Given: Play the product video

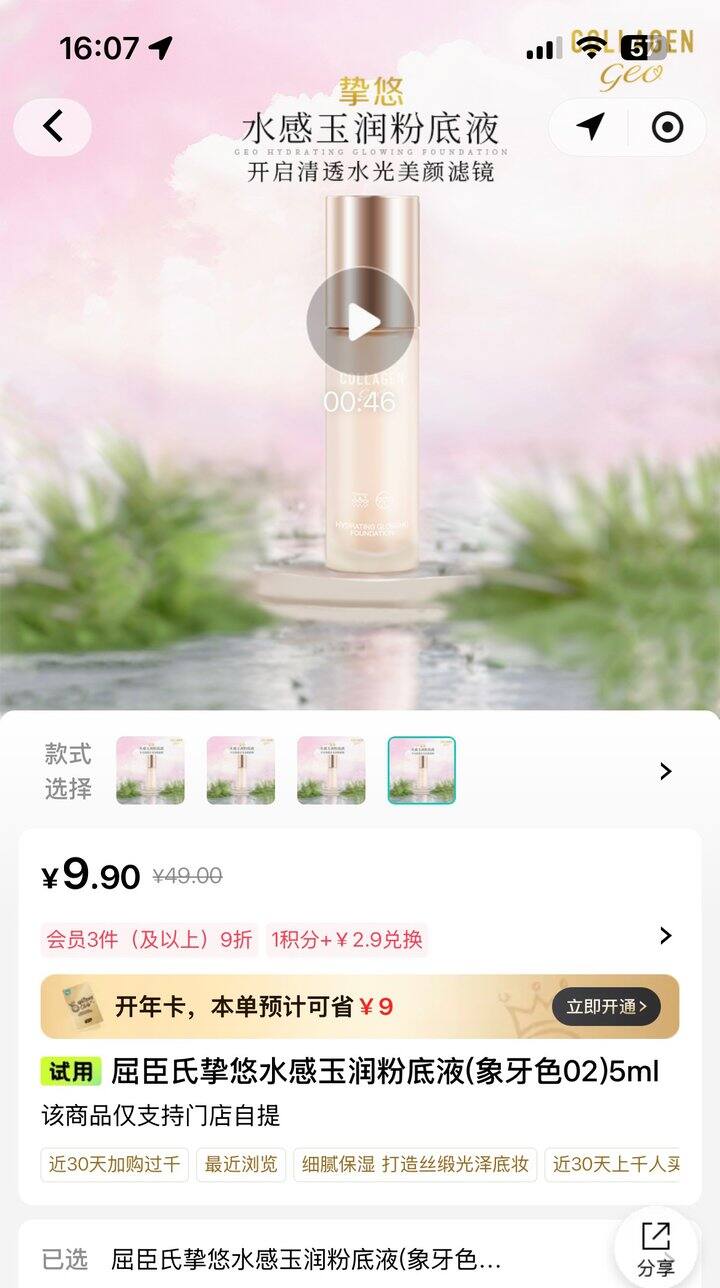Looking at the screenshot, I should [x=360, y=321].
